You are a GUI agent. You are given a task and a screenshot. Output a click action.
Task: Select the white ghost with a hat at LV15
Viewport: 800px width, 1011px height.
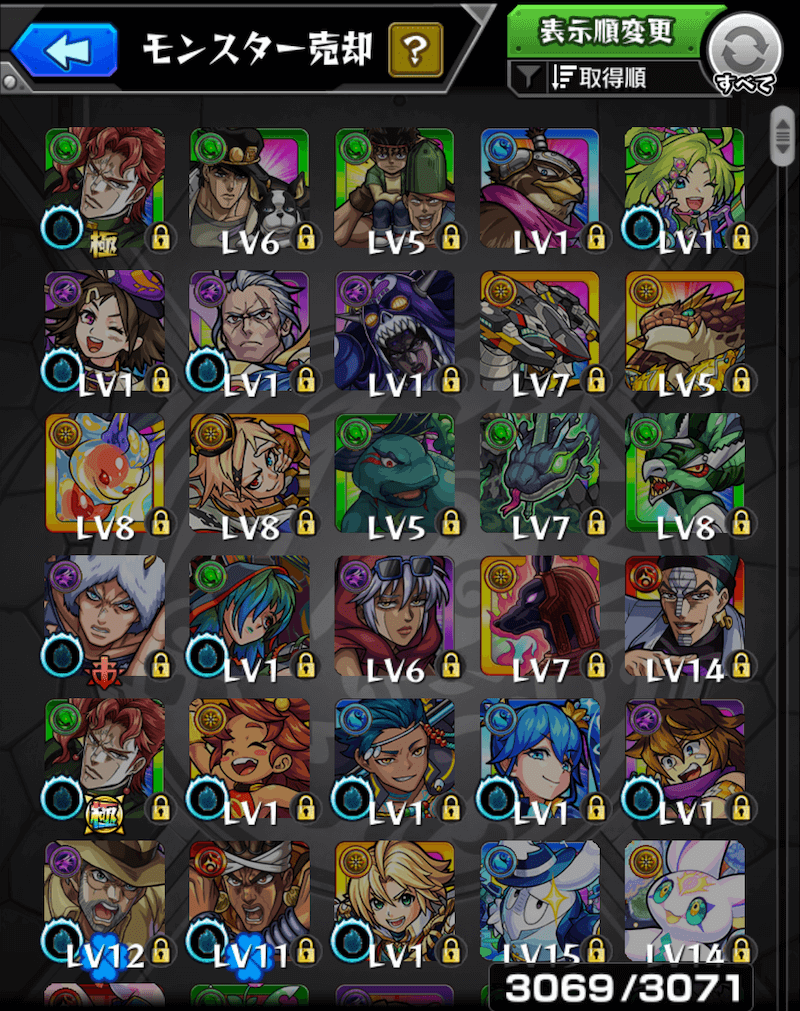coord(540,900)
